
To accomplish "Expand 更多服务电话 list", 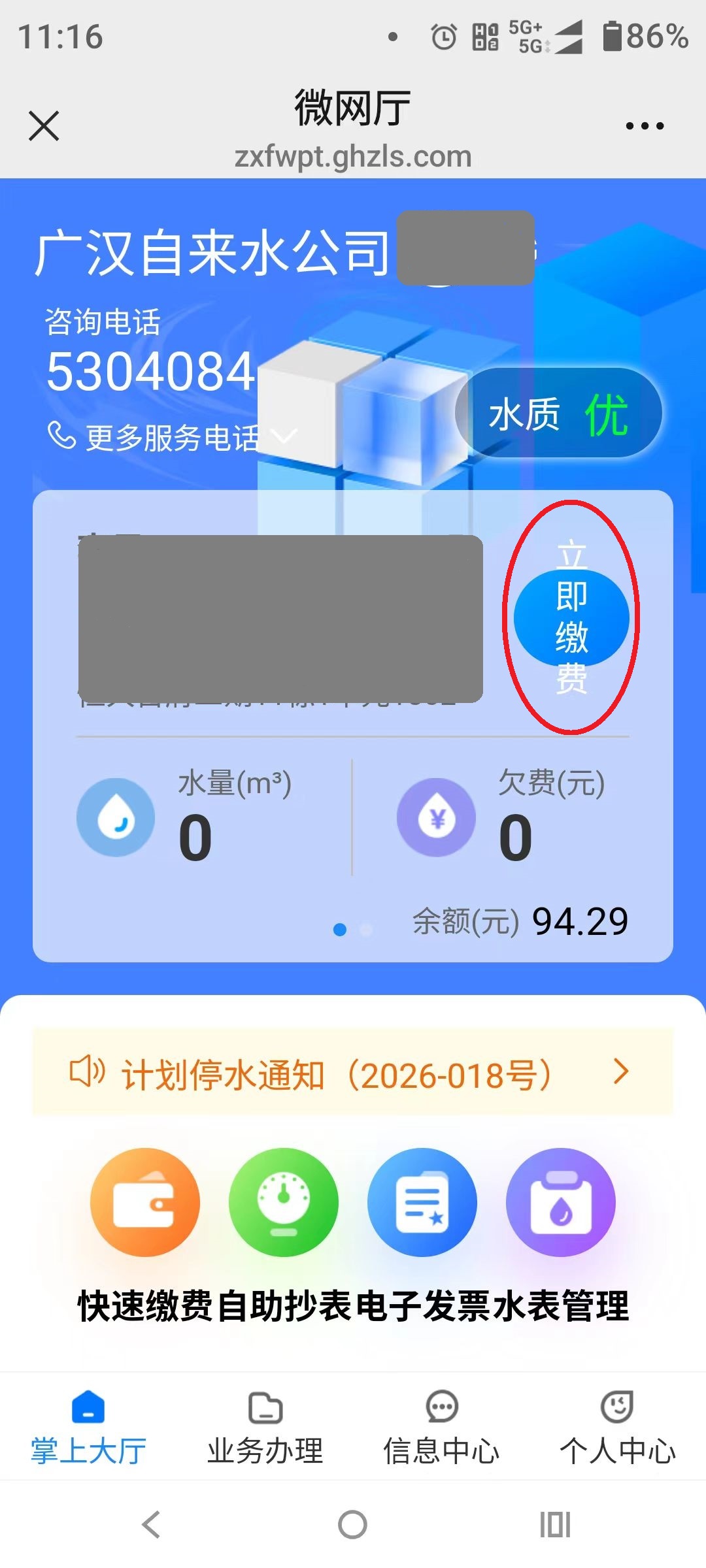I will (173, 437).
